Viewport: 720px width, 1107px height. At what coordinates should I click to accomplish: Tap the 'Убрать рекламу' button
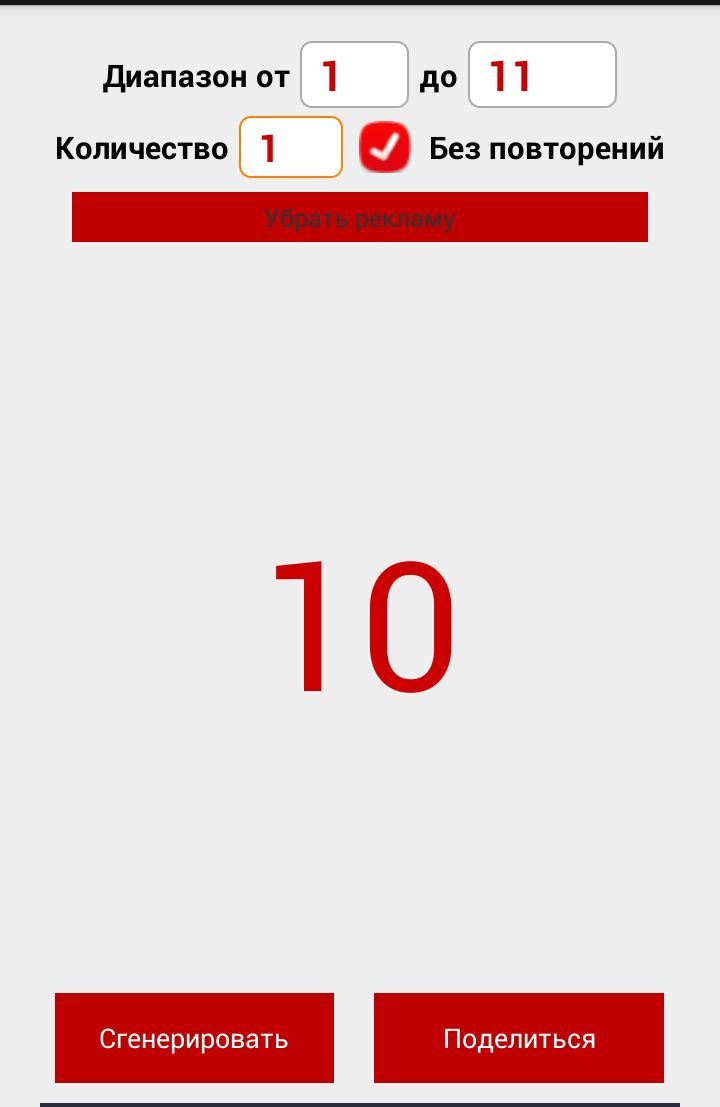pos(360,218)
